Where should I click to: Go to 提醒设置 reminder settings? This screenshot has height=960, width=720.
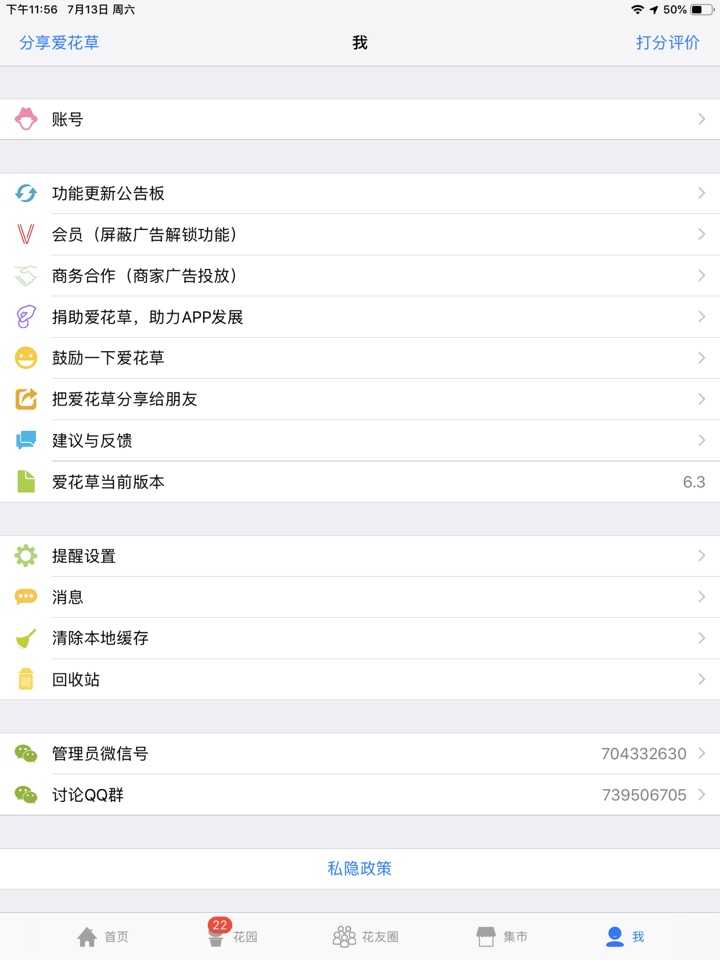[360, 556]
